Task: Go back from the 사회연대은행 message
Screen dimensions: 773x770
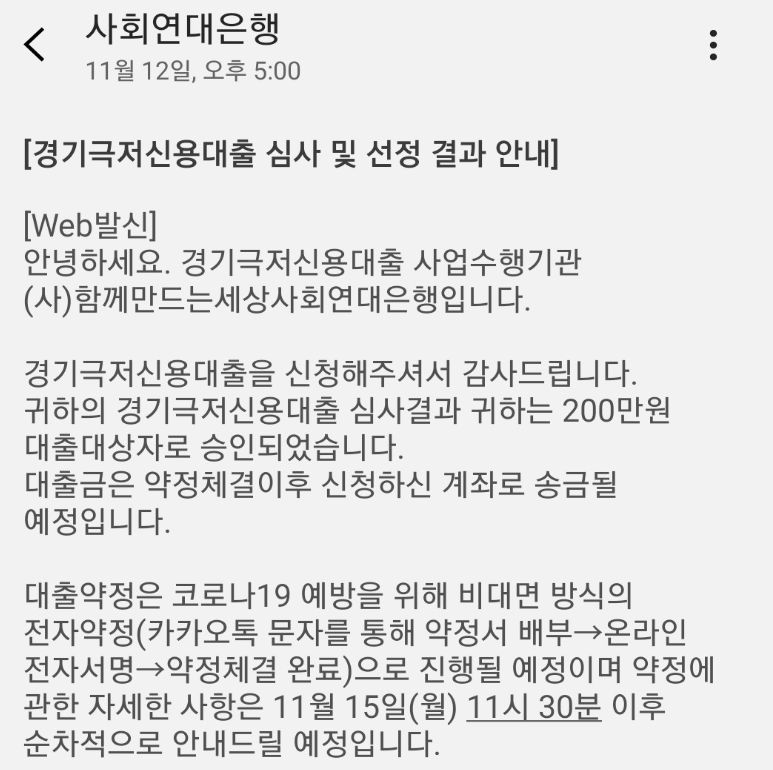Action: [x=35, y=45]
